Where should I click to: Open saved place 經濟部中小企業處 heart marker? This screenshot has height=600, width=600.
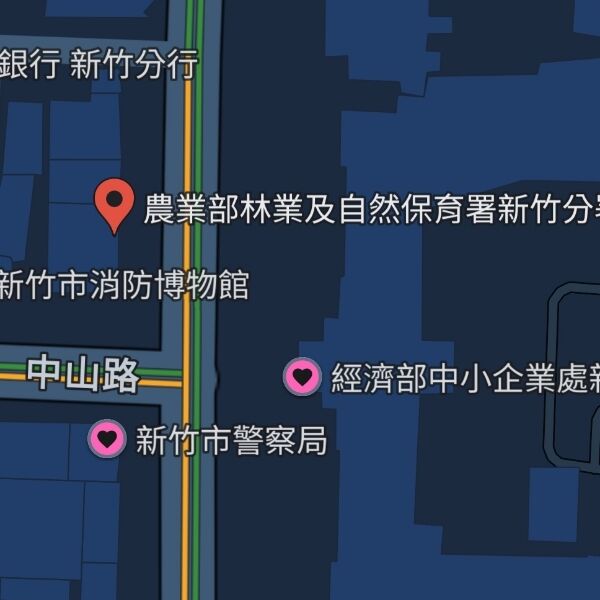click(301, 377)
